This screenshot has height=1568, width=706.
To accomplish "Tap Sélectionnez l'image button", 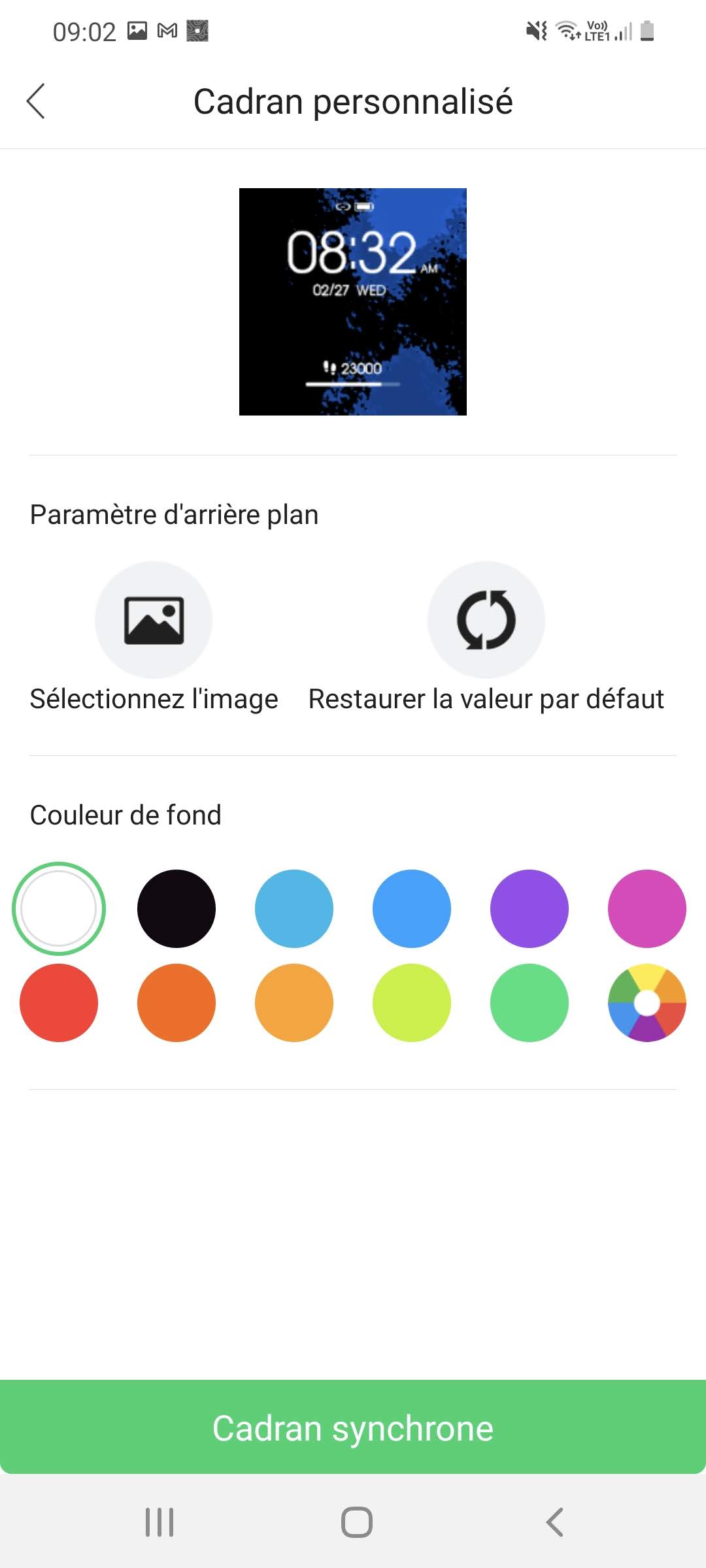I will [x=154, y=619].
